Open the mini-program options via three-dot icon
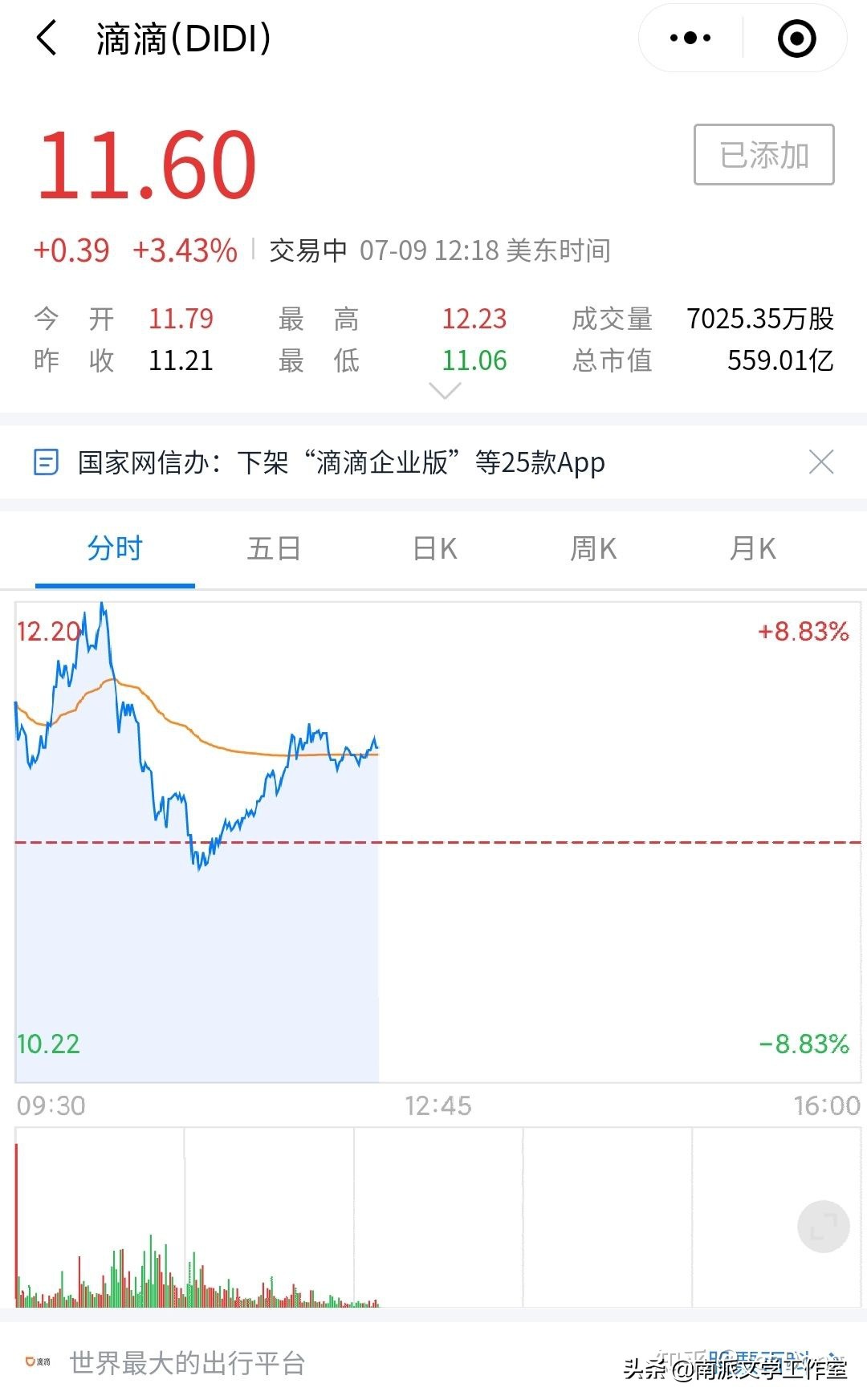The image size is (867, 1400). [x=686, y=38]
